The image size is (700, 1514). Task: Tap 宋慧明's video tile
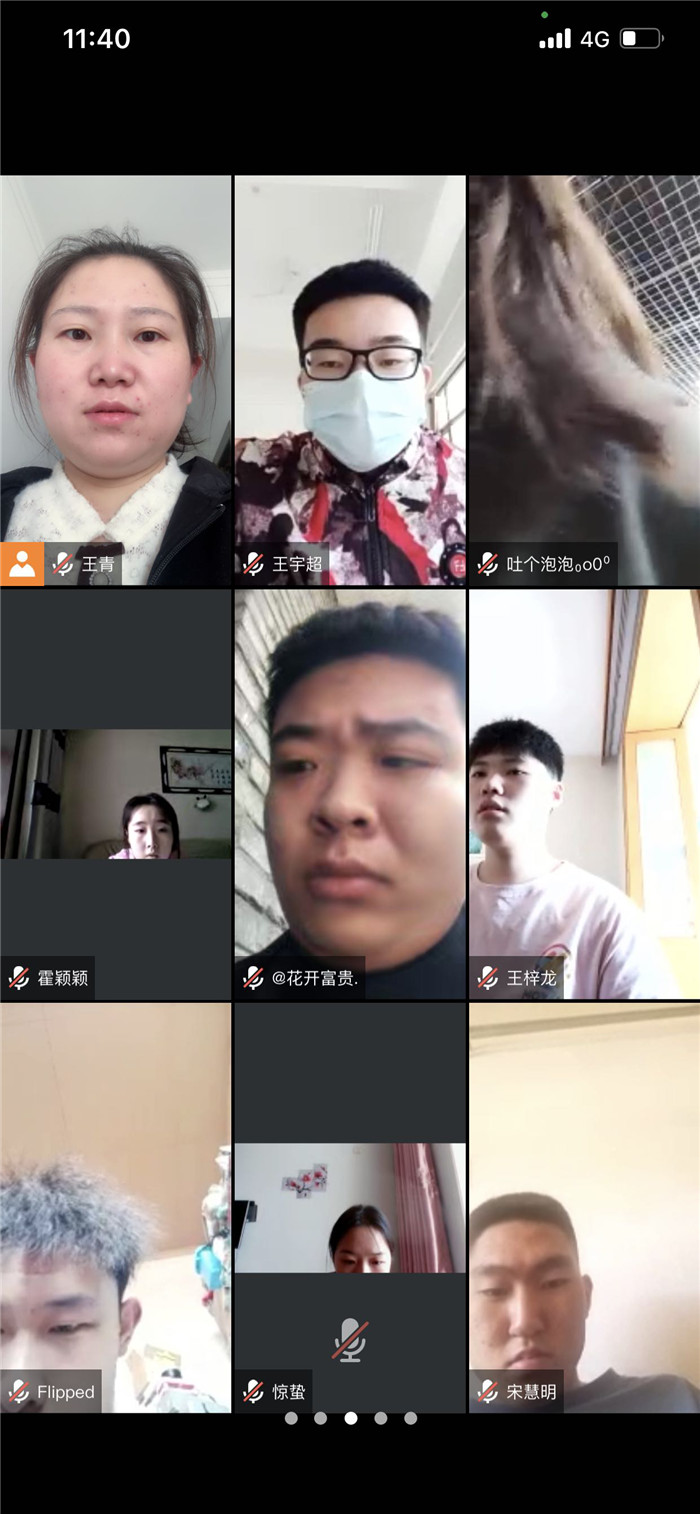pyautogui.click(x=584, y=1207)
